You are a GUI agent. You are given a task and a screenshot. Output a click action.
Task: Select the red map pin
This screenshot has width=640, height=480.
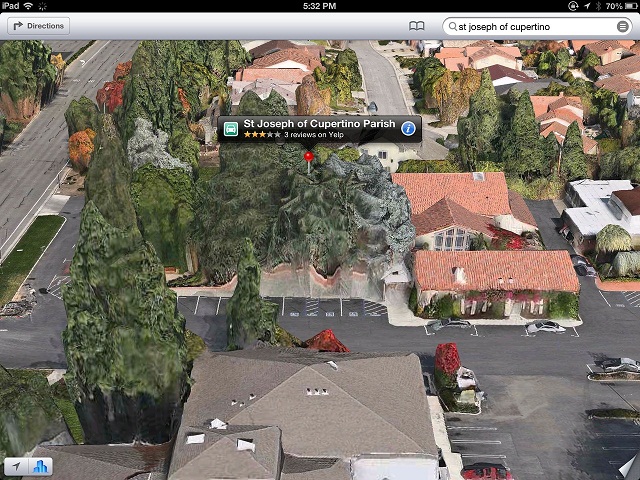pos(309,158)
